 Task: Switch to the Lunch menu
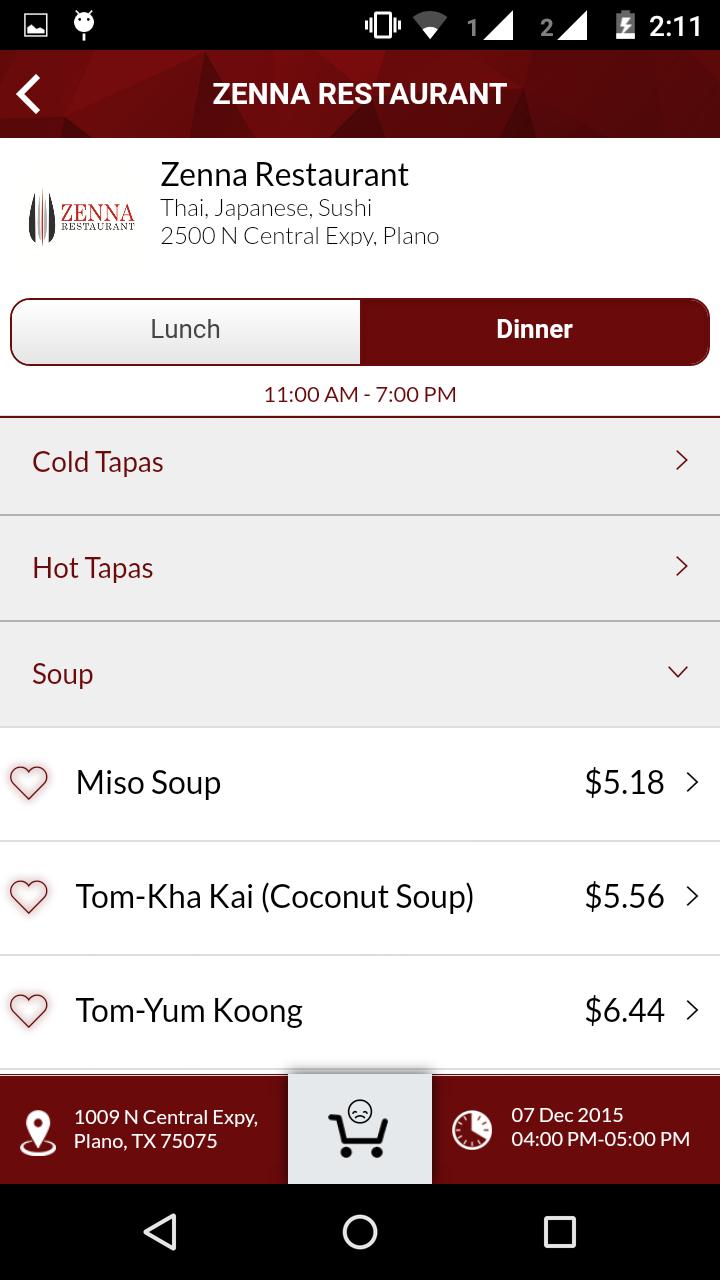pyautogui.click(x=185, y=330)
